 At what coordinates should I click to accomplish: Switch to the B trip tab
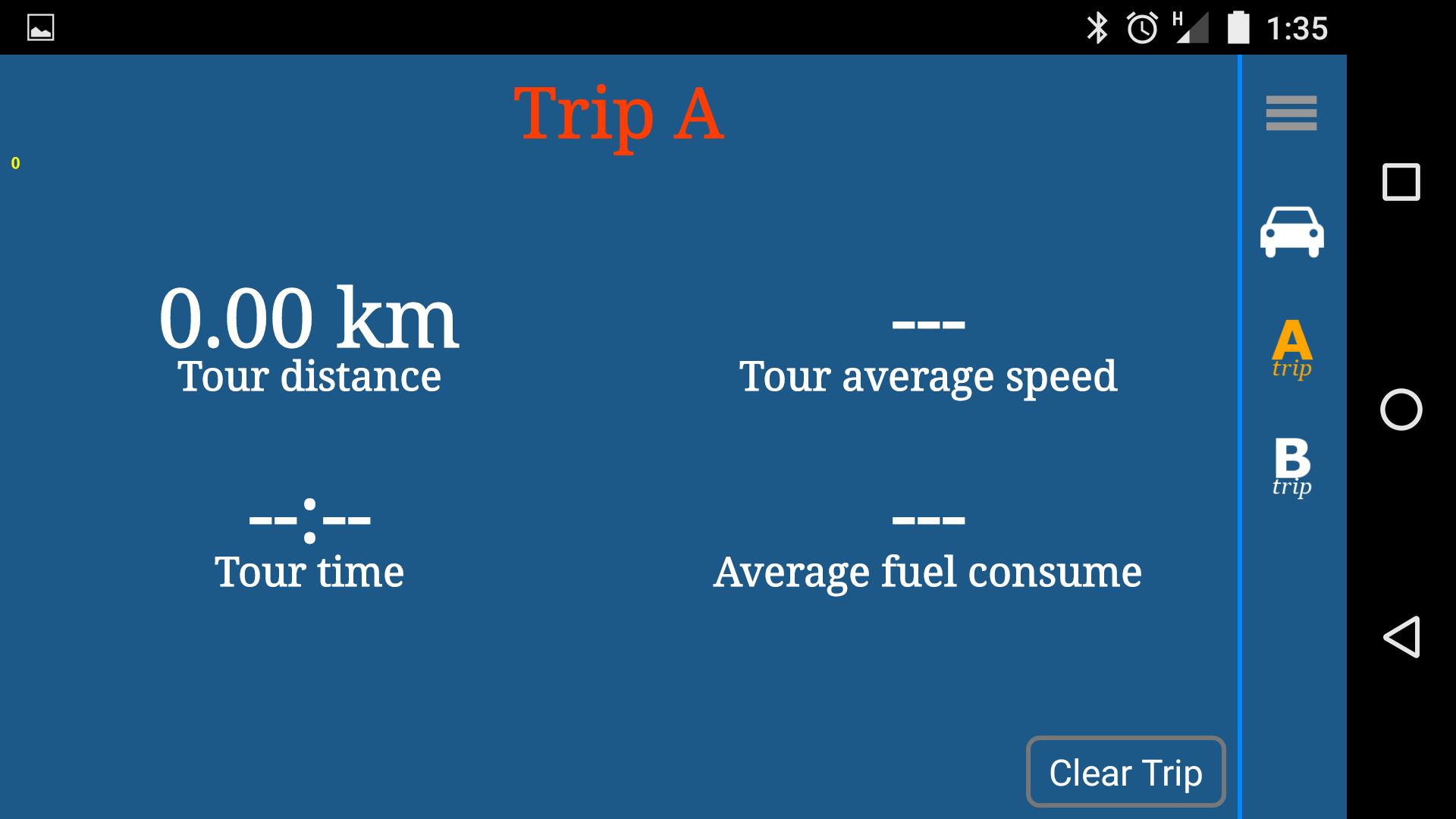[1291, 467]
